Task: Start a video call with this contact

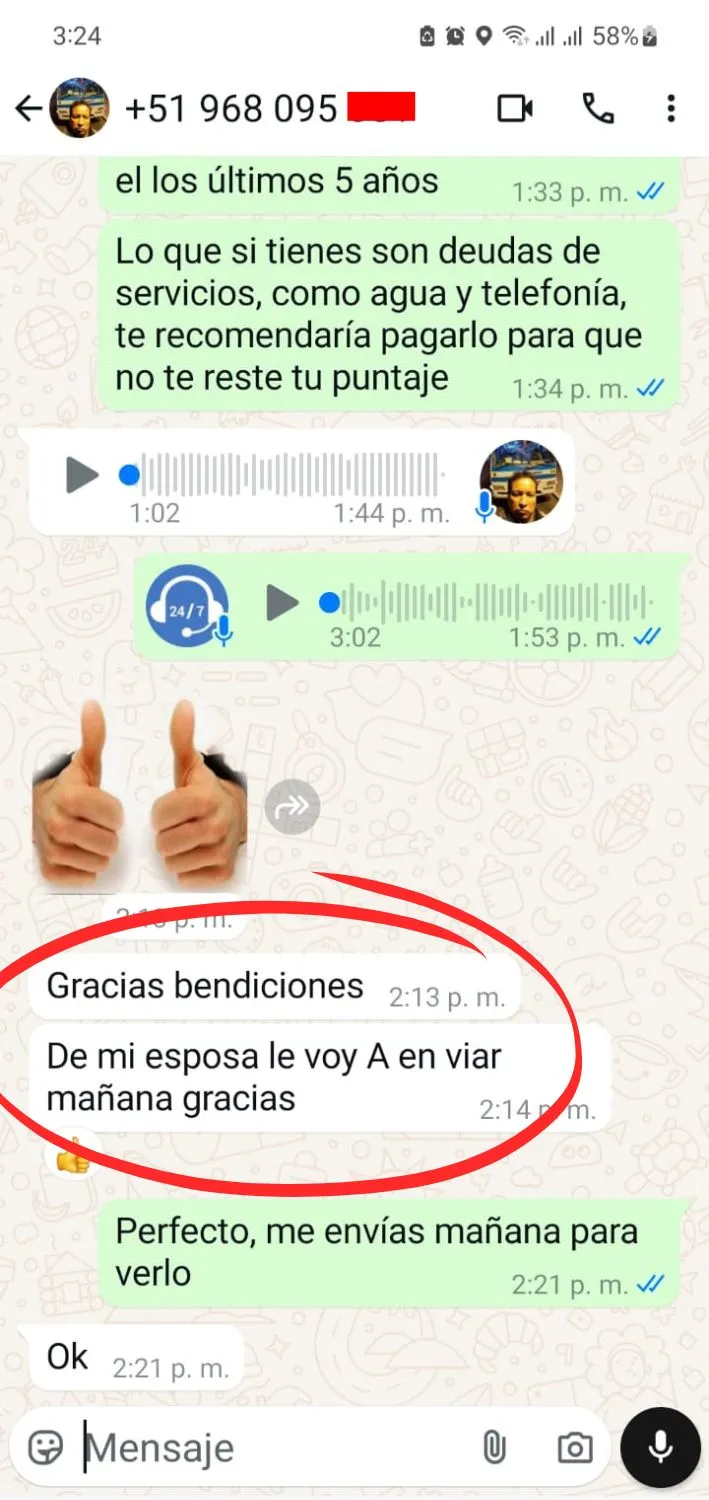Action: tap(515, 108)
